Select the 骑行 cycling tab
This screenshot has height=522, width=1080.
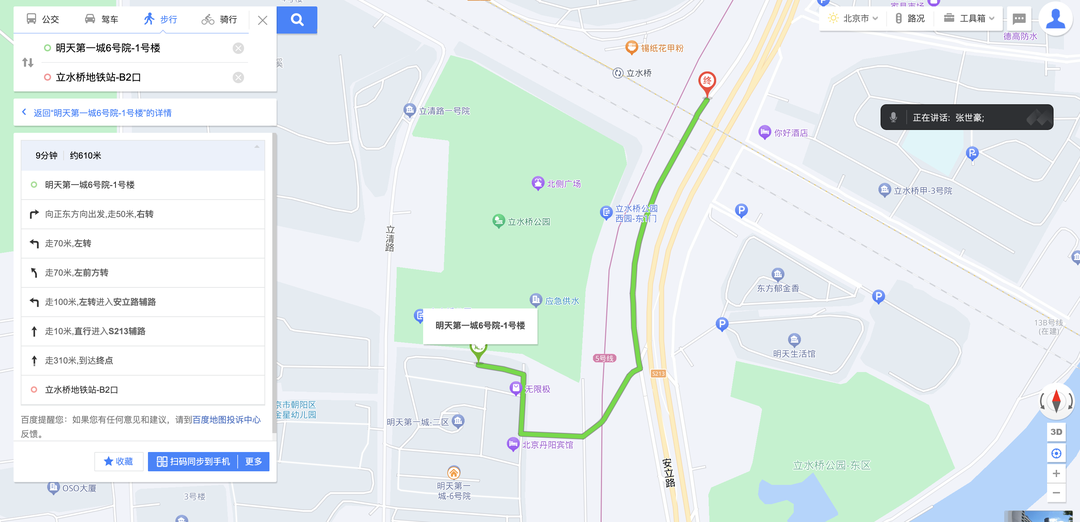click(x=220, y=19)
